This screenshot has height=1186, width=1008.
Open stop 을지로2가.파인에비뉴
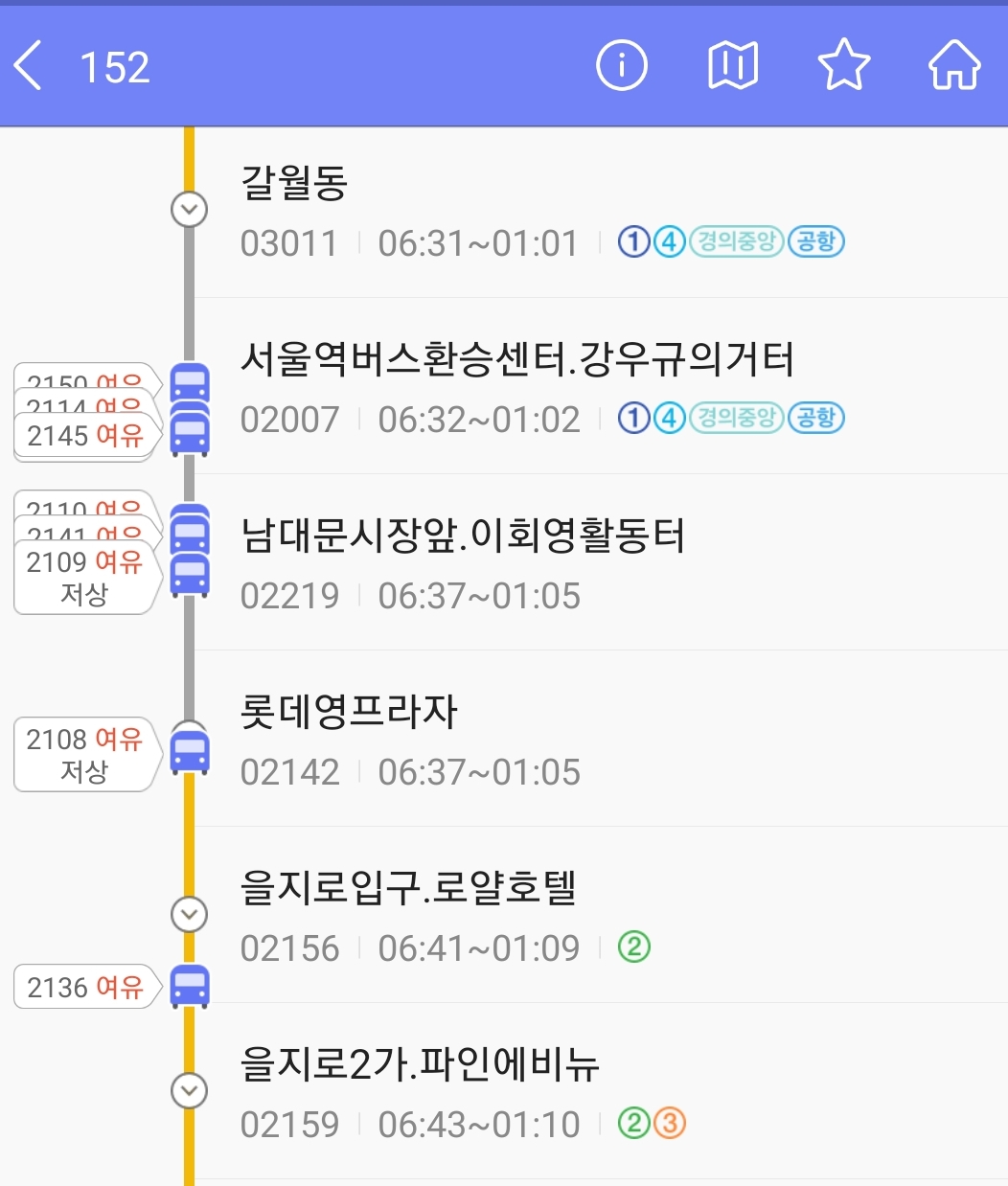click(x=601, y=1091)
